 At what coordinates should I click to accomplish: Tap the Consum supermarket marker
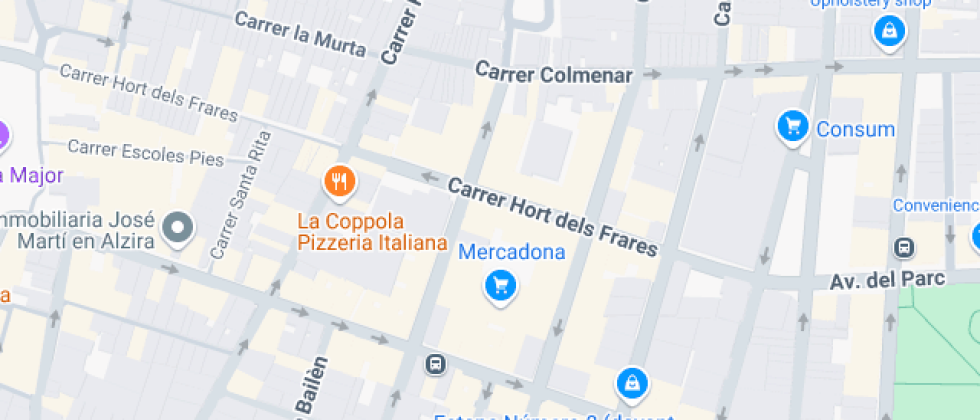(793, 126)
